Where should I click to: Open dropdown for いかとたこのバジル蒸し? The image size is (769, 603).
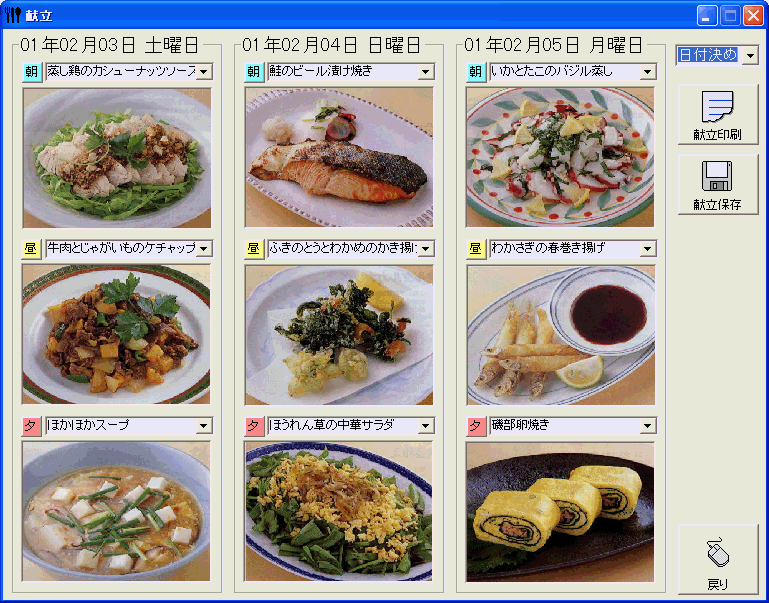point(648,72)
